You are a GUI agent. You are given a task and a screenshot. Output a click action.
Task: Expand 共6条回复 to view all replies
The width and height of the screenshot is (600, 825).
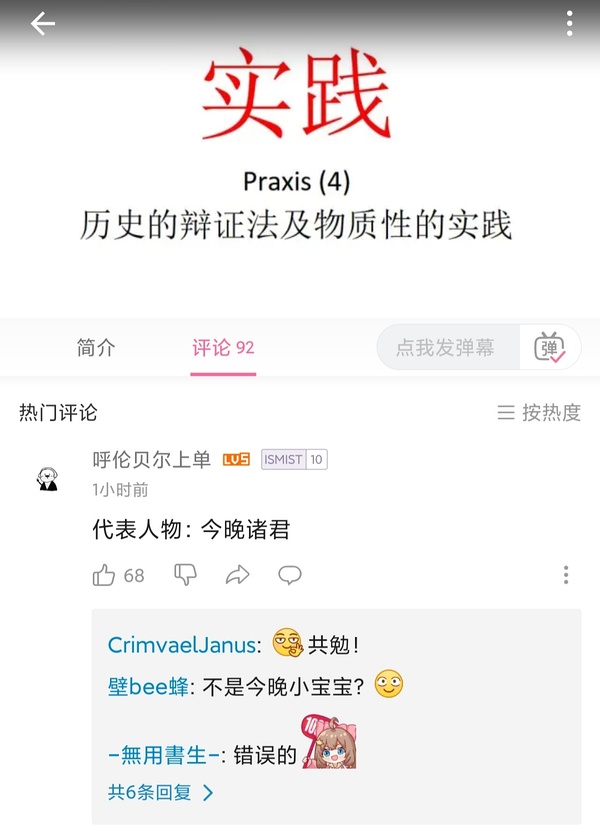pos(160,792)
